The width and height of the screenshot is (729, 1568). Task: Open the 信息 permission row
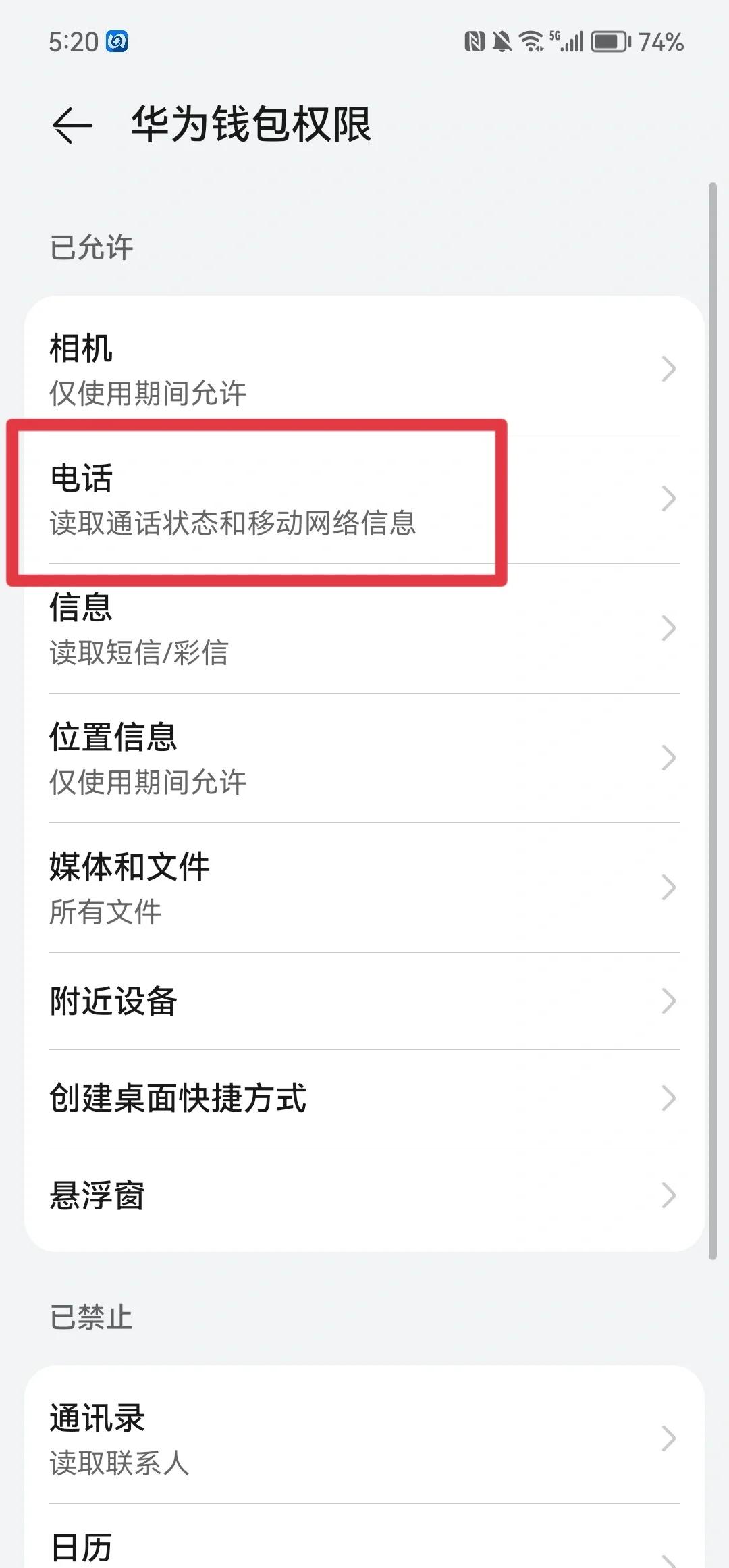pyautogui.click(x=364, y=628)
